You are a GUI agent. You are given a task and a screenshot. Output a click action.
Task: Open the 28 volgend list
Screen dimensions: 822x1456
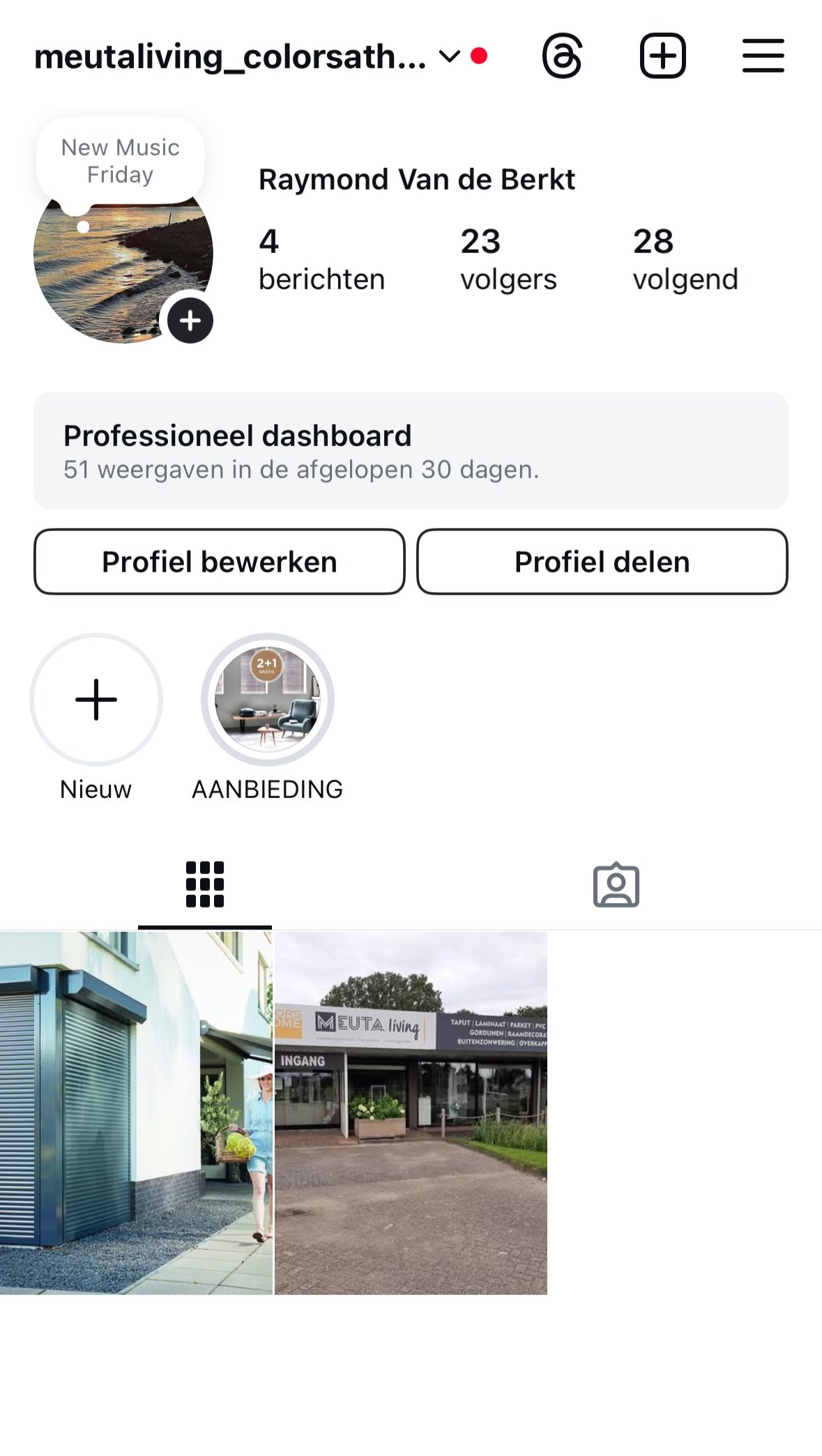coord(685,260)
